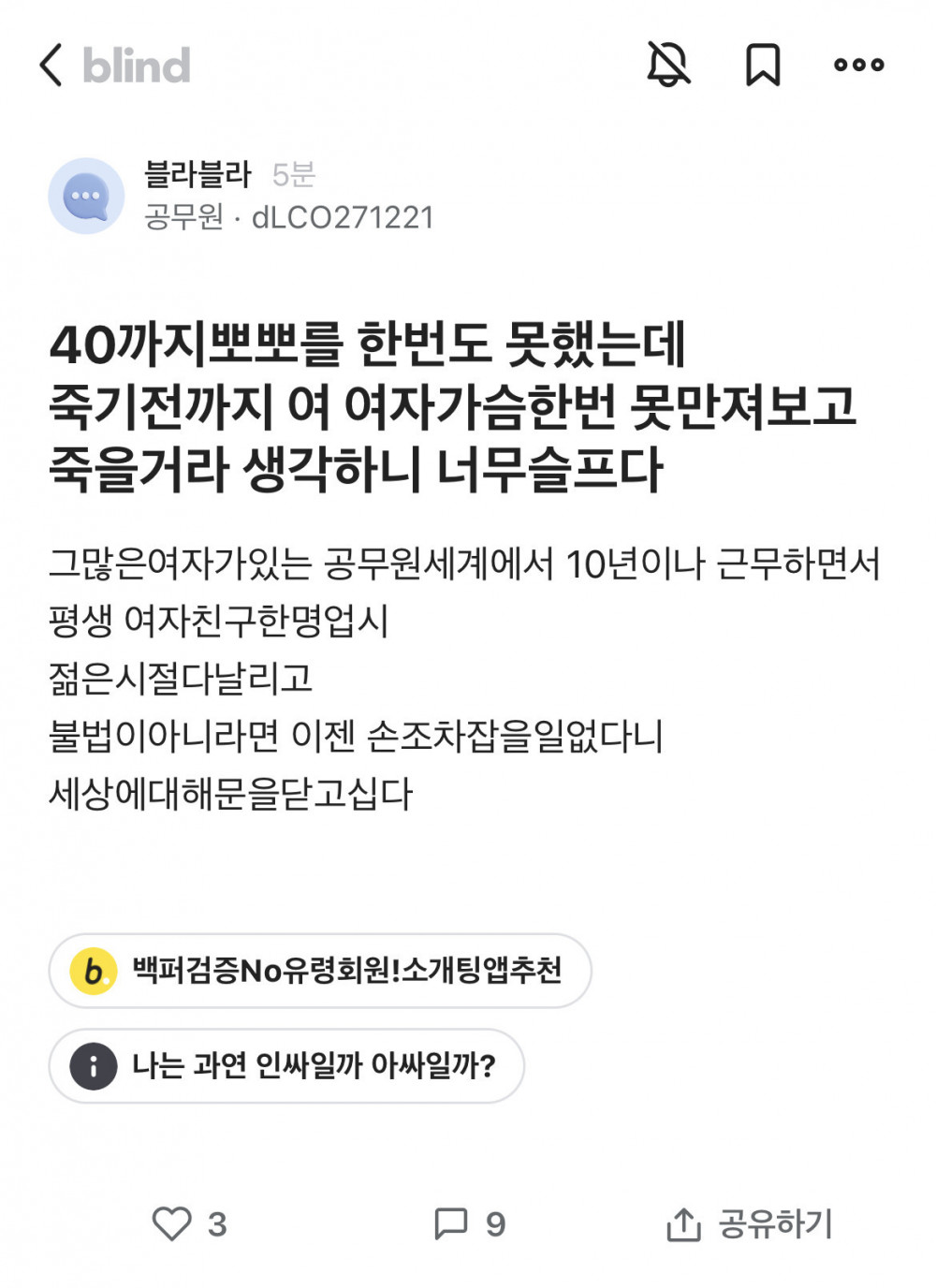936x1288 pixels.
Task: Bookmark this post
Action: coord(763,65)
